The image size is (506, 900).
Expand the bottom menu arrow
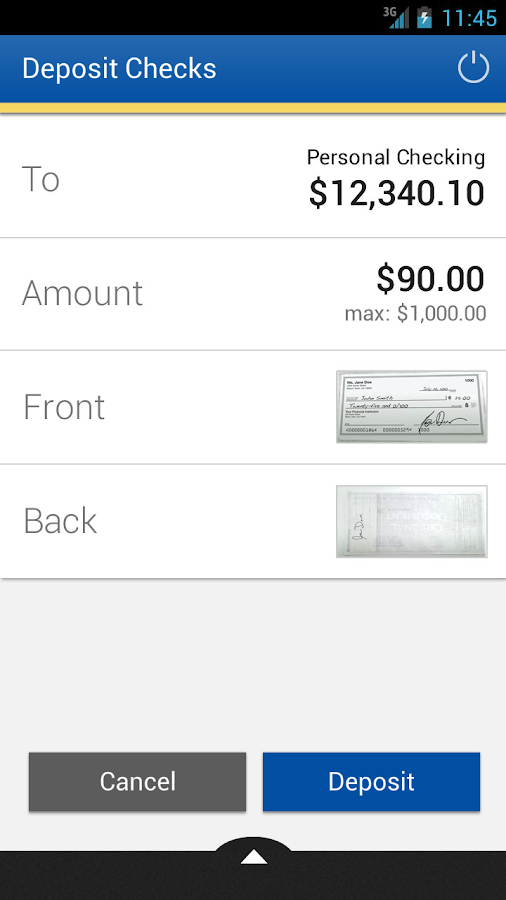[254, 856]
